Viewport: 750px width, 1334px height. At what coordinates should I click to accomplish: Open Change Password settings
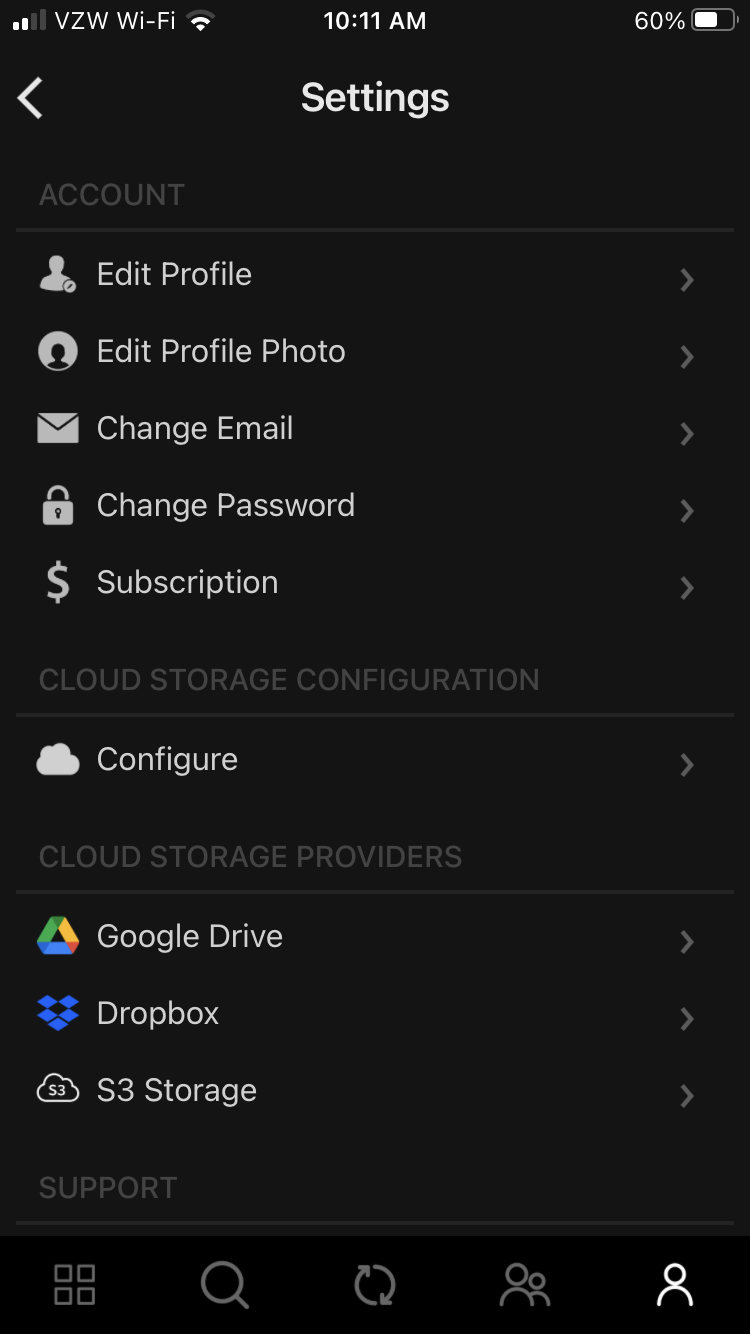coord(375,505)
